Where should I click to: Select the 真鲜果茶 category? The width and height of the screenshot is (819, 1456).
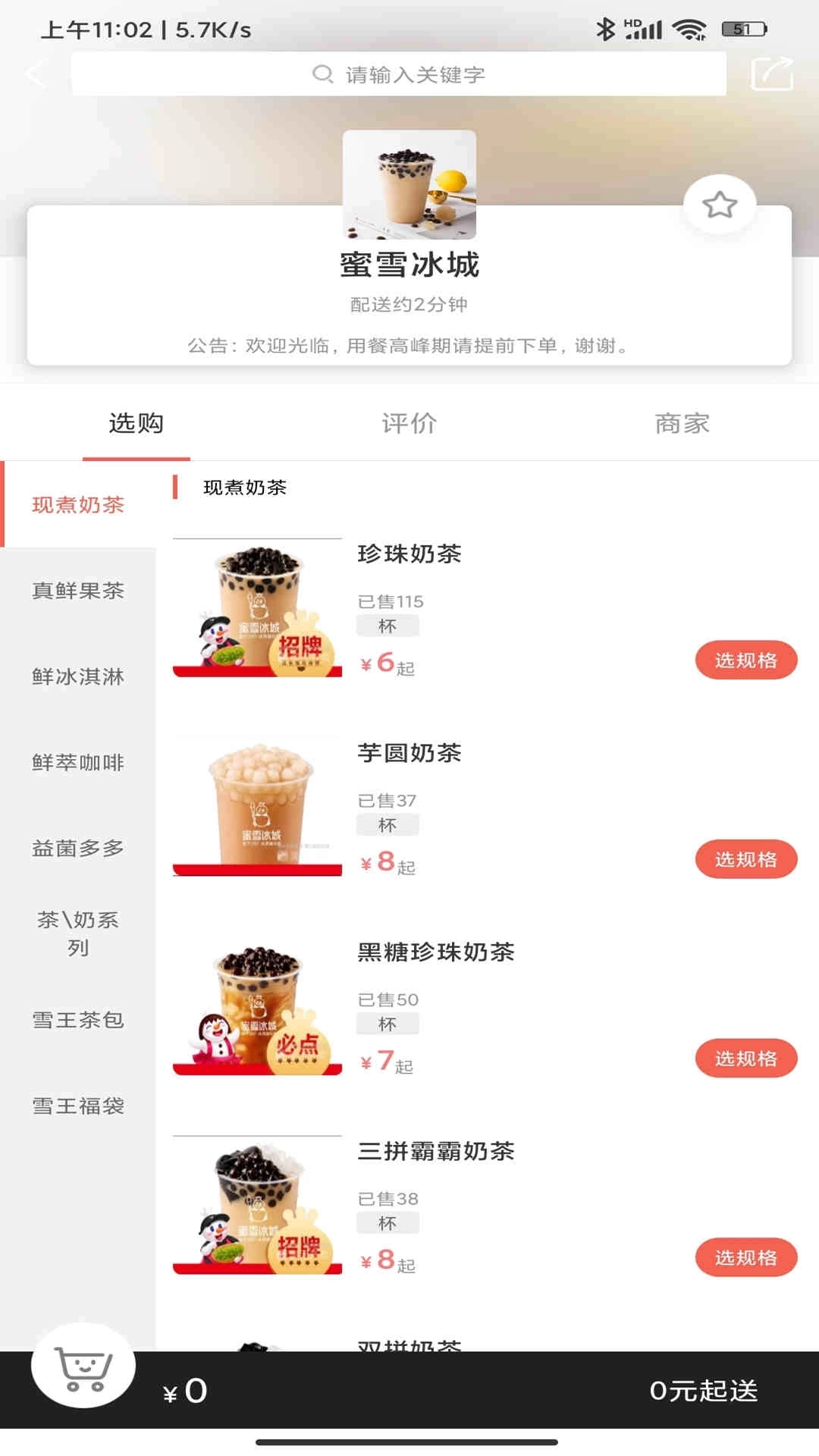pyautogui.click(x=79, y=591)
